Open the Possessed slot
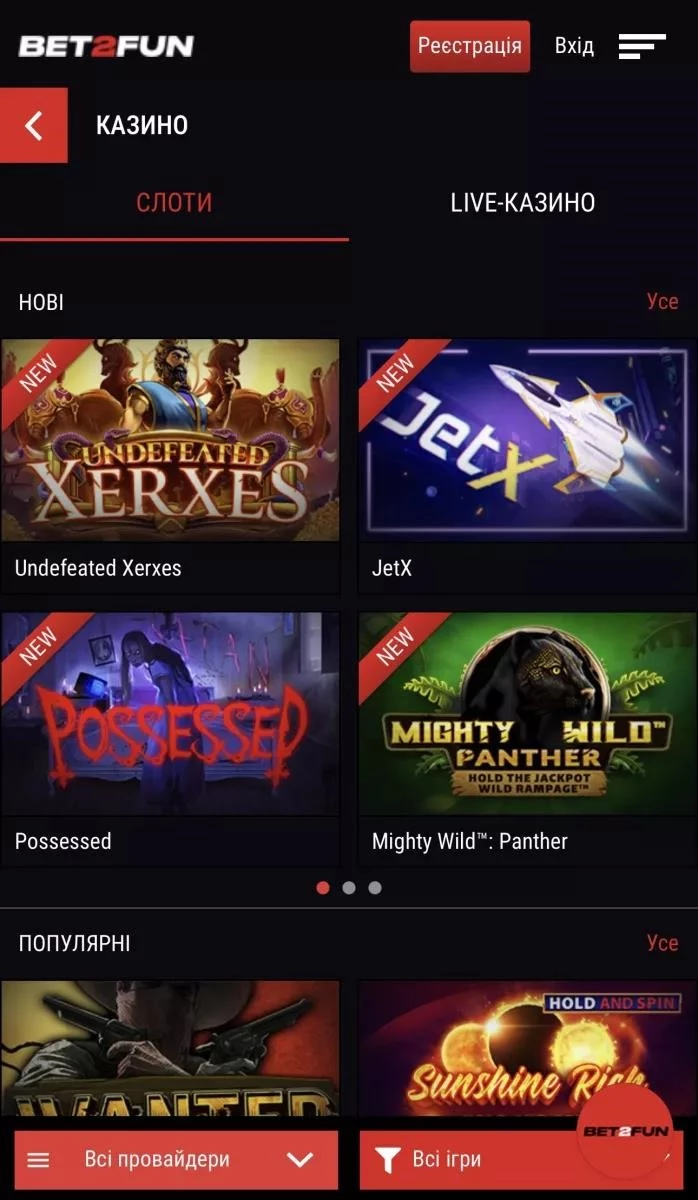The height and width of the screenshot is (1200, 698). click(x=170, y=714)
